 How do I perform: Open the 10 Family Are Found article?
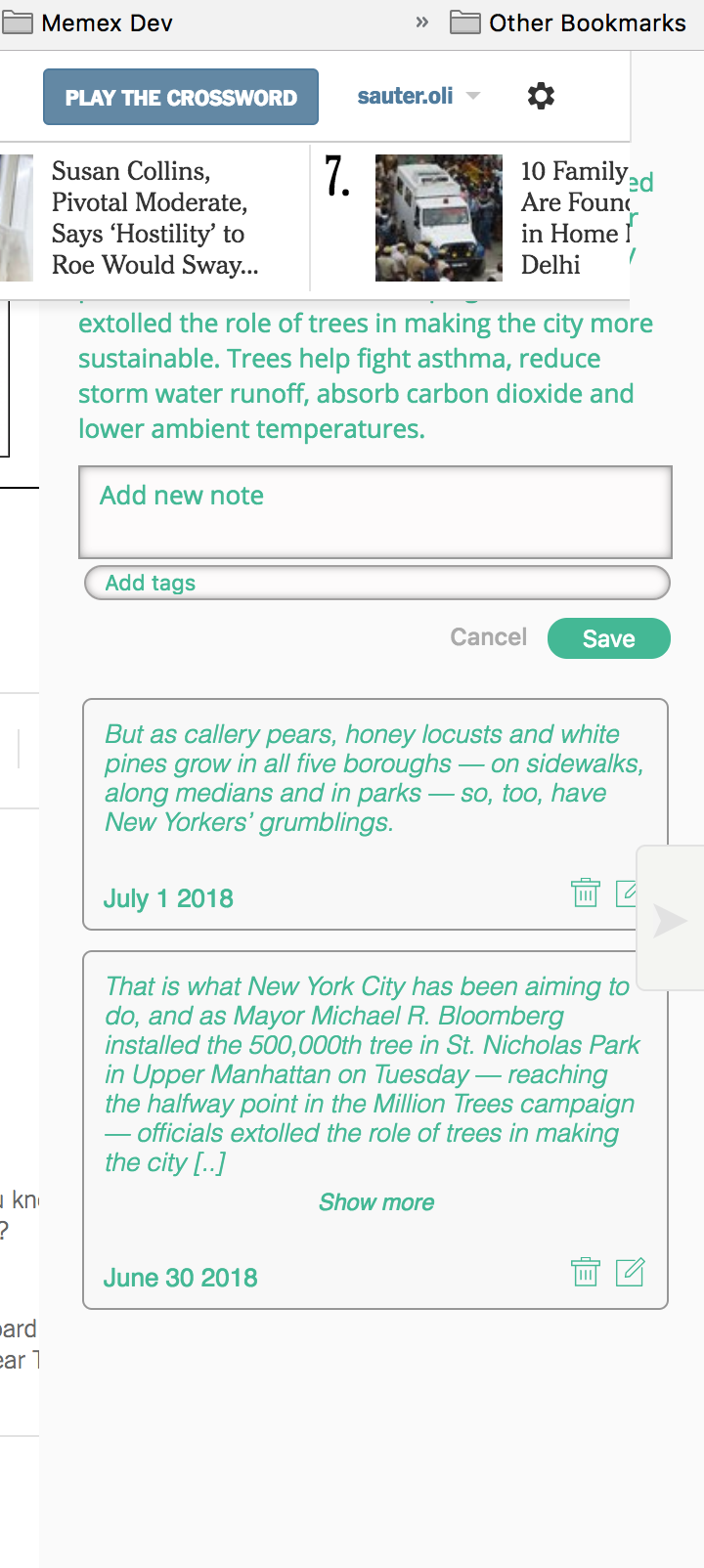coord(573,217)
